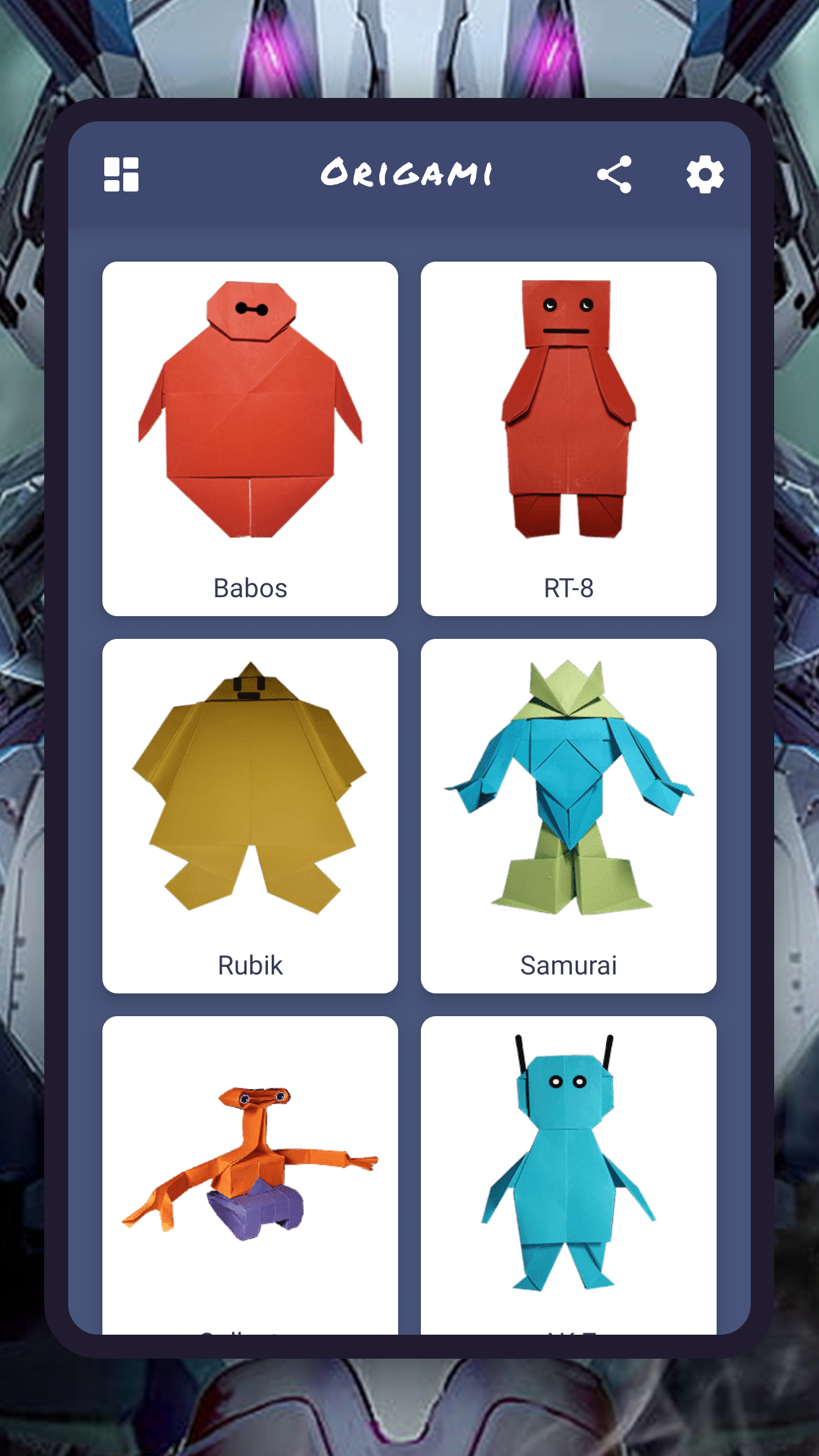Open settings via the gear icon
Viewport: 819px width, 1456px height.
click(x=705, y=174)
